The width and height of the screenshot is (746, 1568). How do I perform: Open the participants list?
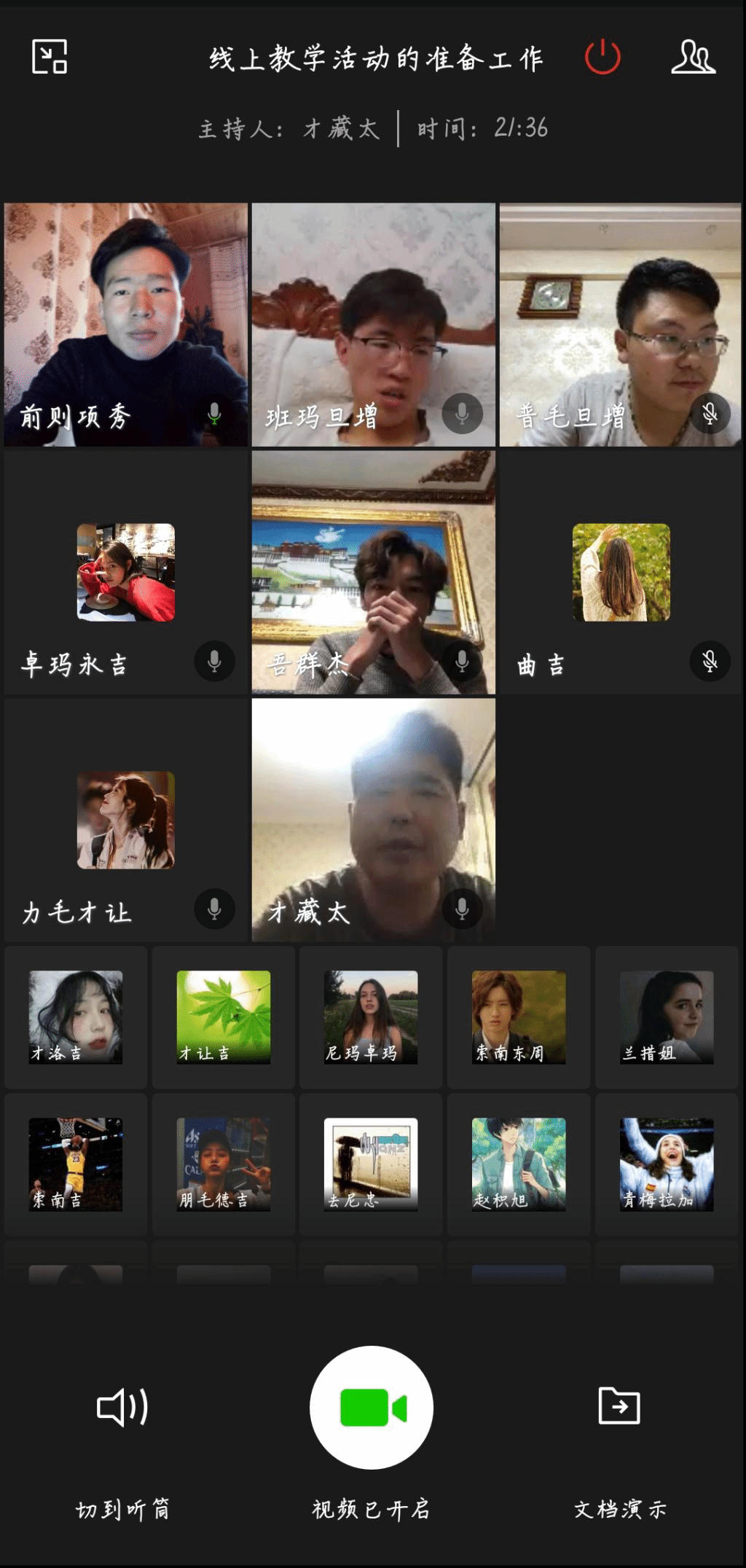coord(693,57)
